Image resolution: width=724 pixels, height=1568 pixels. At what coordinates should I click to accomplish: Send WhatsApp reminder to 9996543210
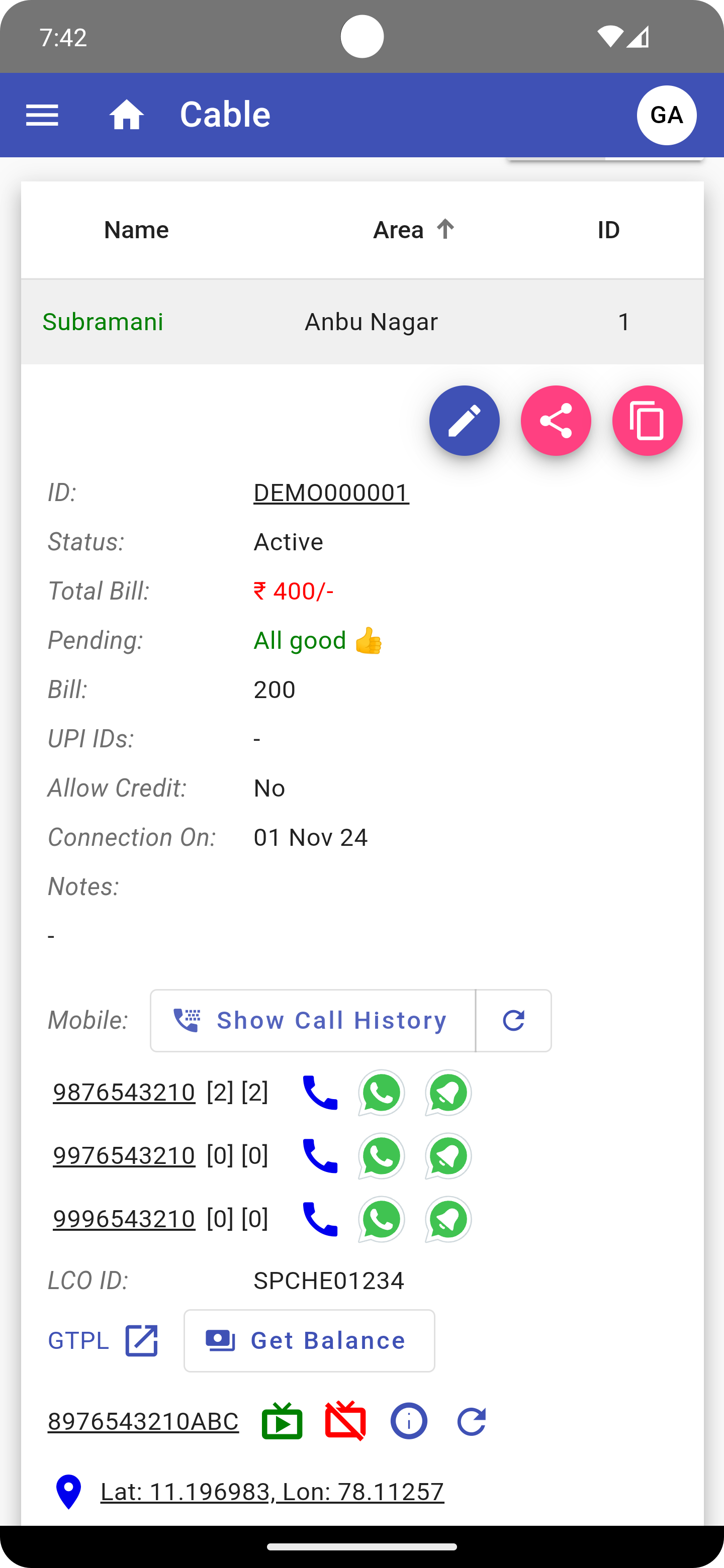pyautogui.click(x=448, y=1219)
